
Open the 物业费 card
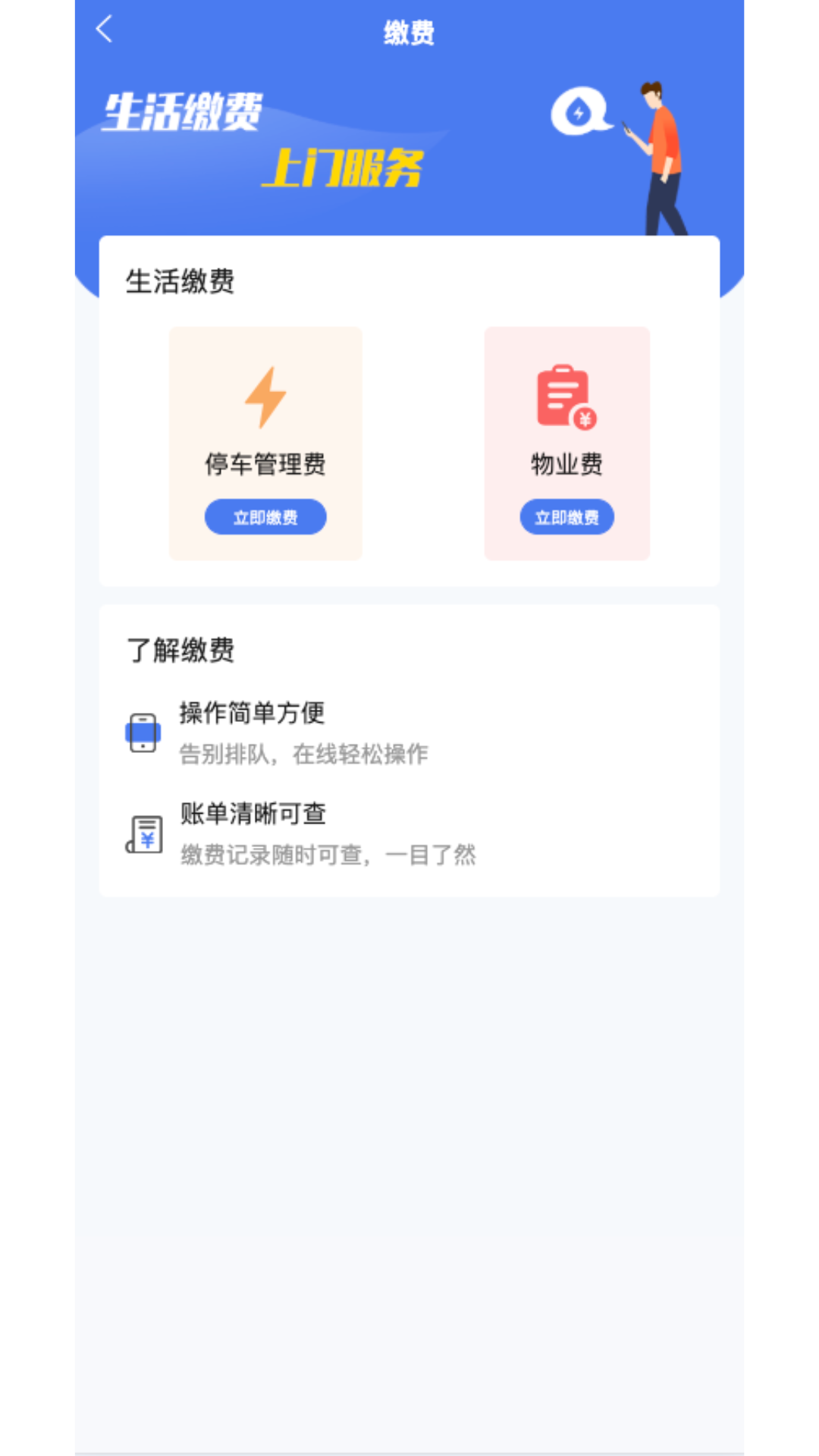(567, 442)
